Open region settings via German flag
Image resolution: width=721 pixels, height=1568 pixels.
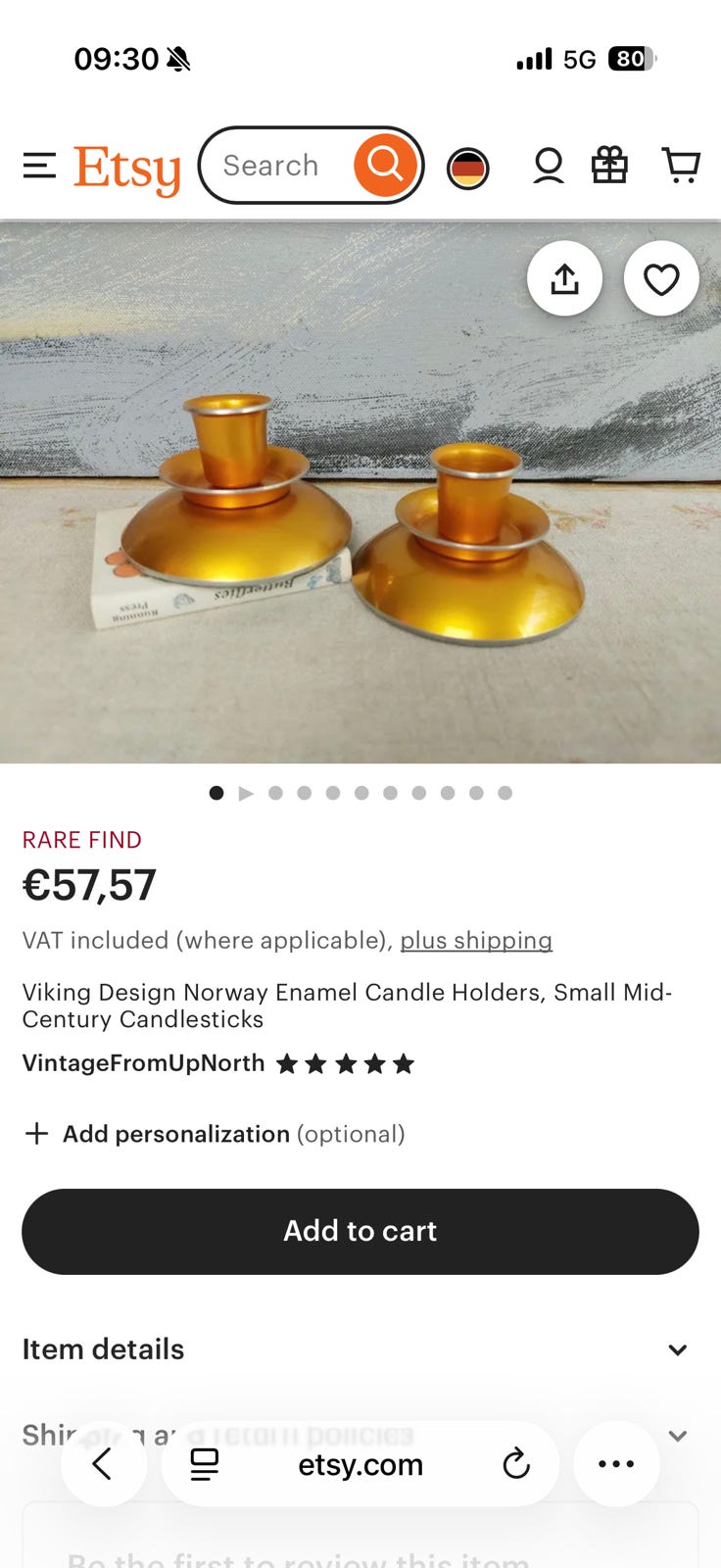[x=468, y=169]
